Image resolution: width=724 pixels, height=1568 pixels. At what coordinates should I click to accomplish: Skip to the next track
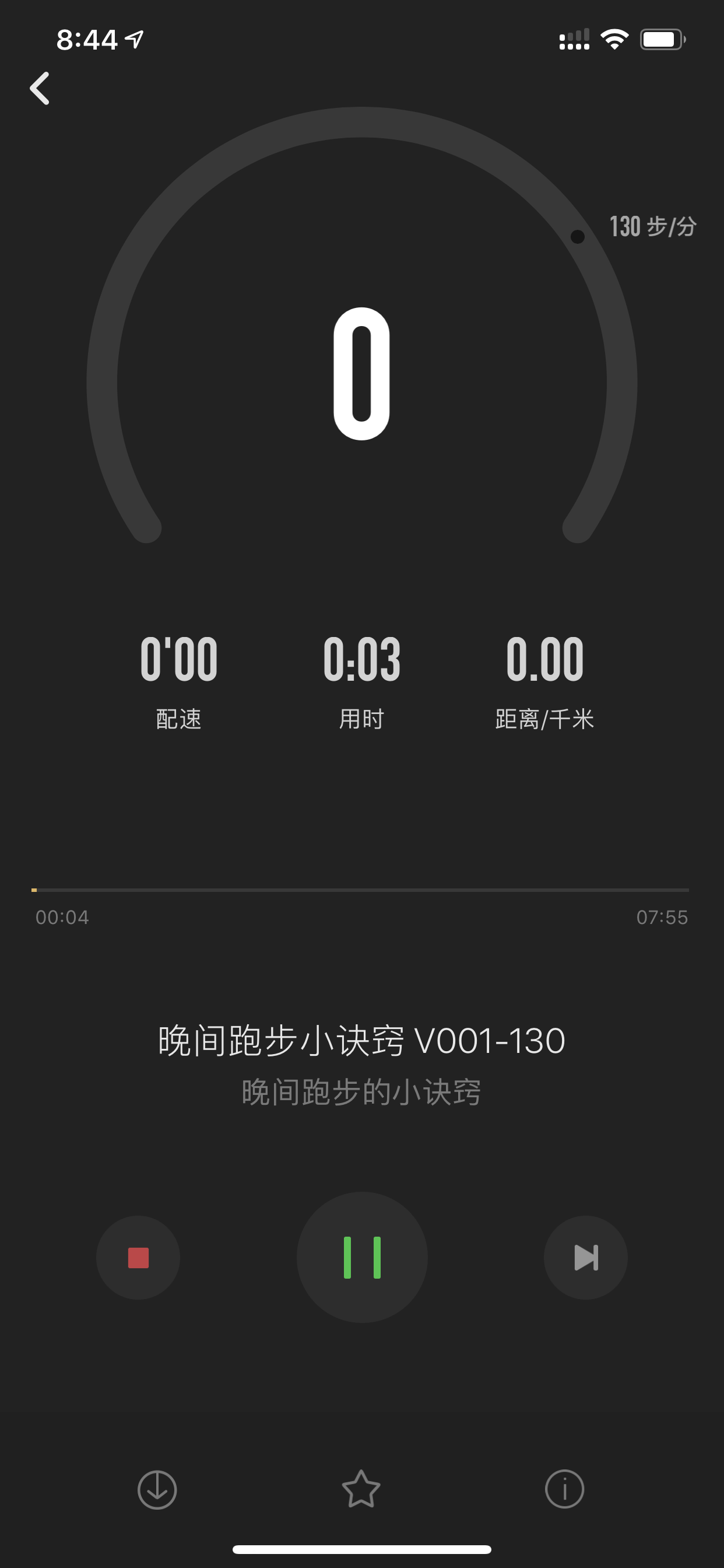[x=585, y=1258]
